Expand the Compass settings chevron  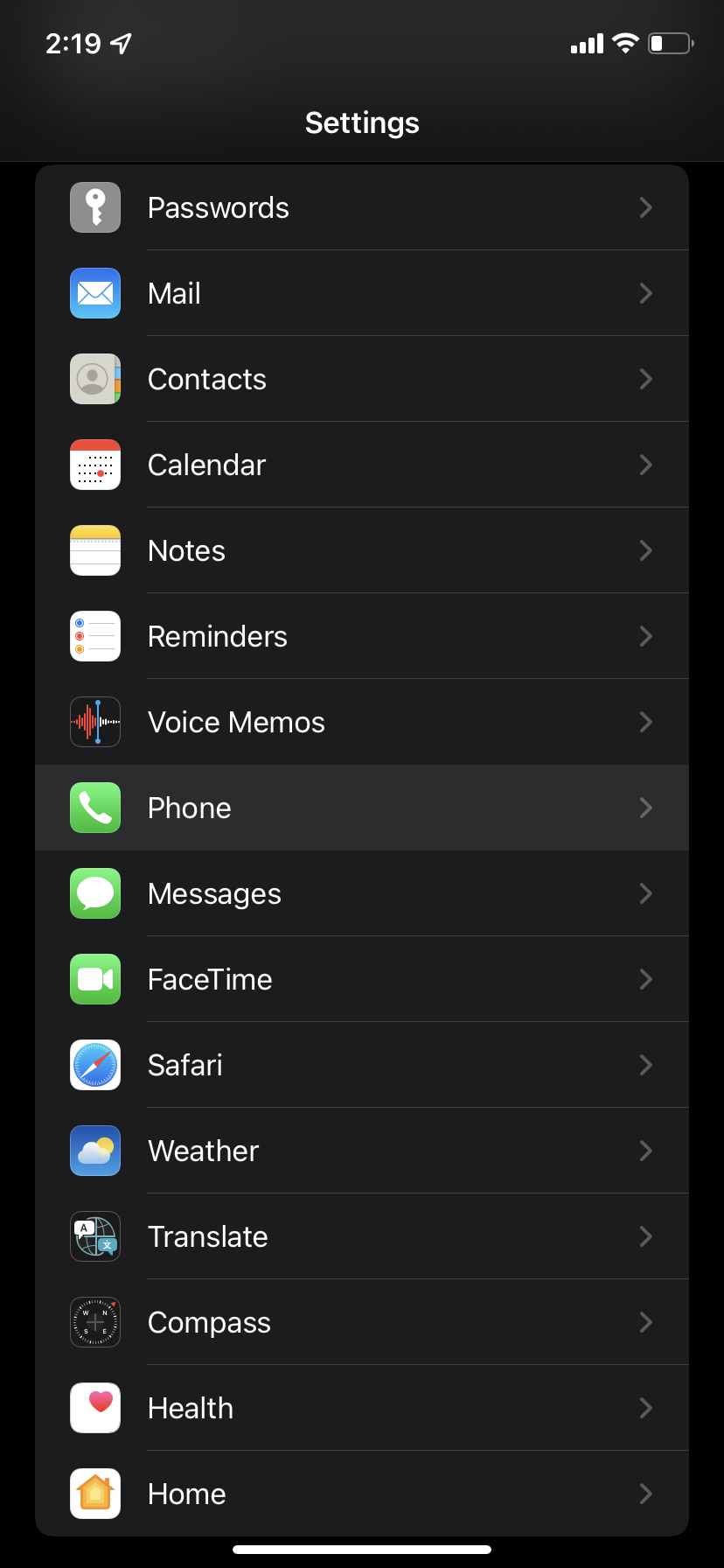tap(645, 1322)
